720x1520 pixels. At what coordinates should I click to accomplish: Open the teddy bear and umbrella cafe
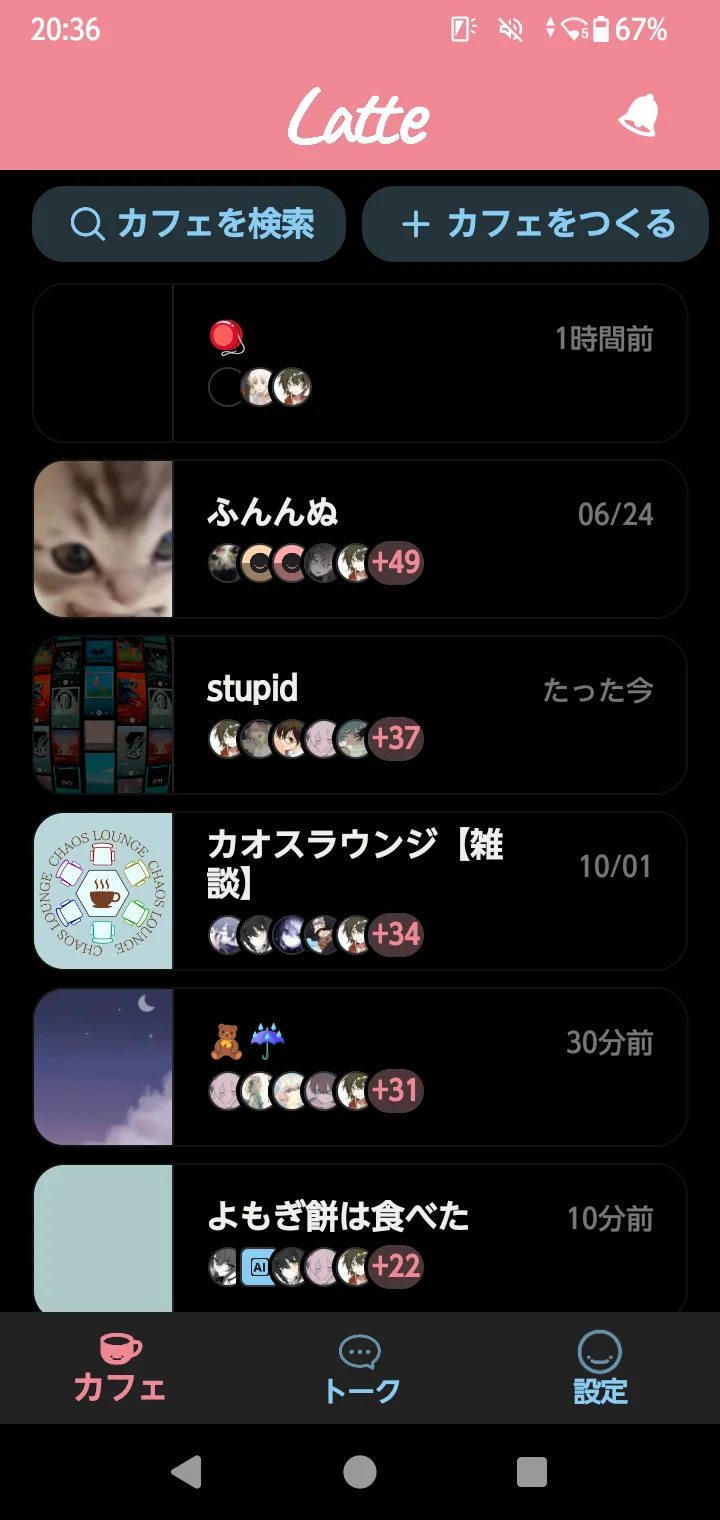pos(360,1067)
